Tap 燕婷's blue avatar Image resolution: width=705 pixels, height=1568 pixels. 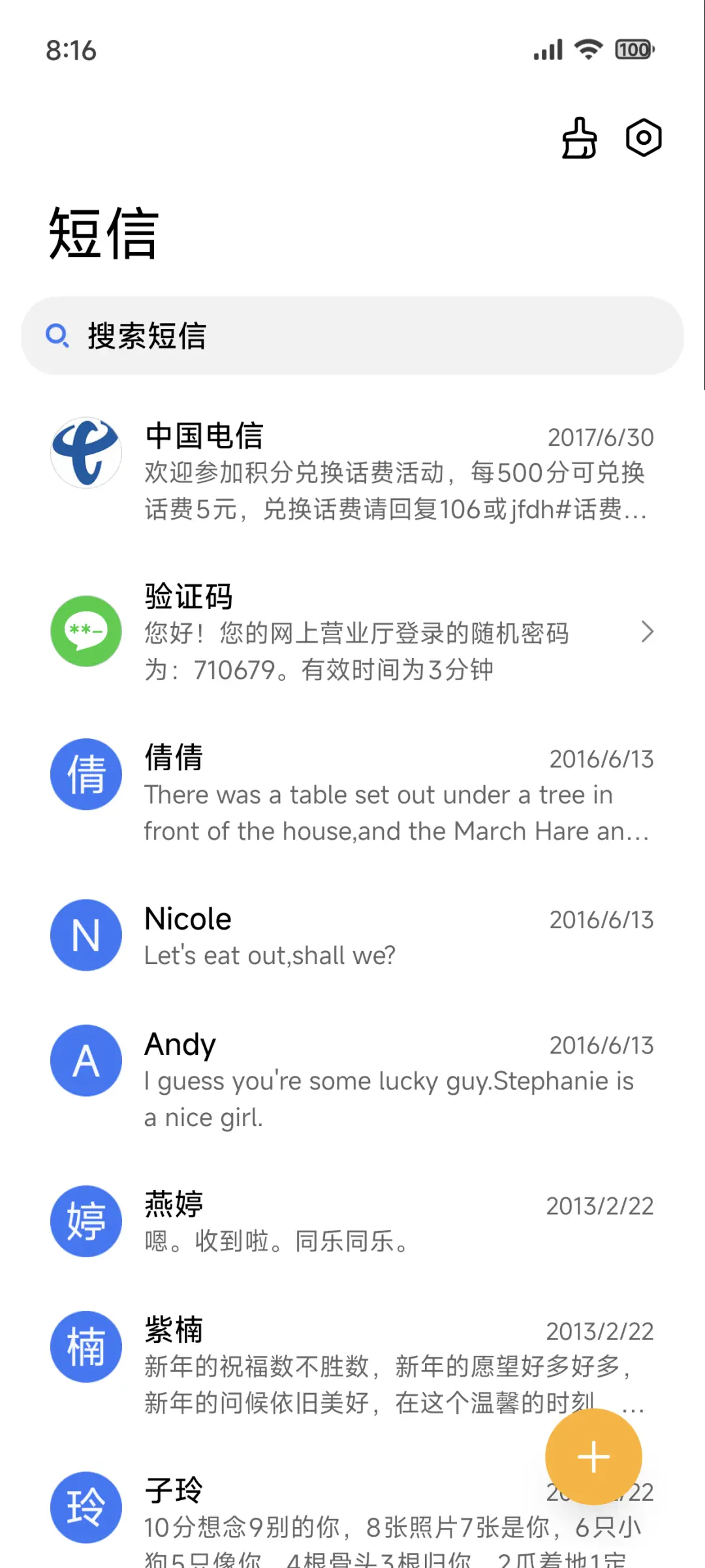tap(86, 1221)
